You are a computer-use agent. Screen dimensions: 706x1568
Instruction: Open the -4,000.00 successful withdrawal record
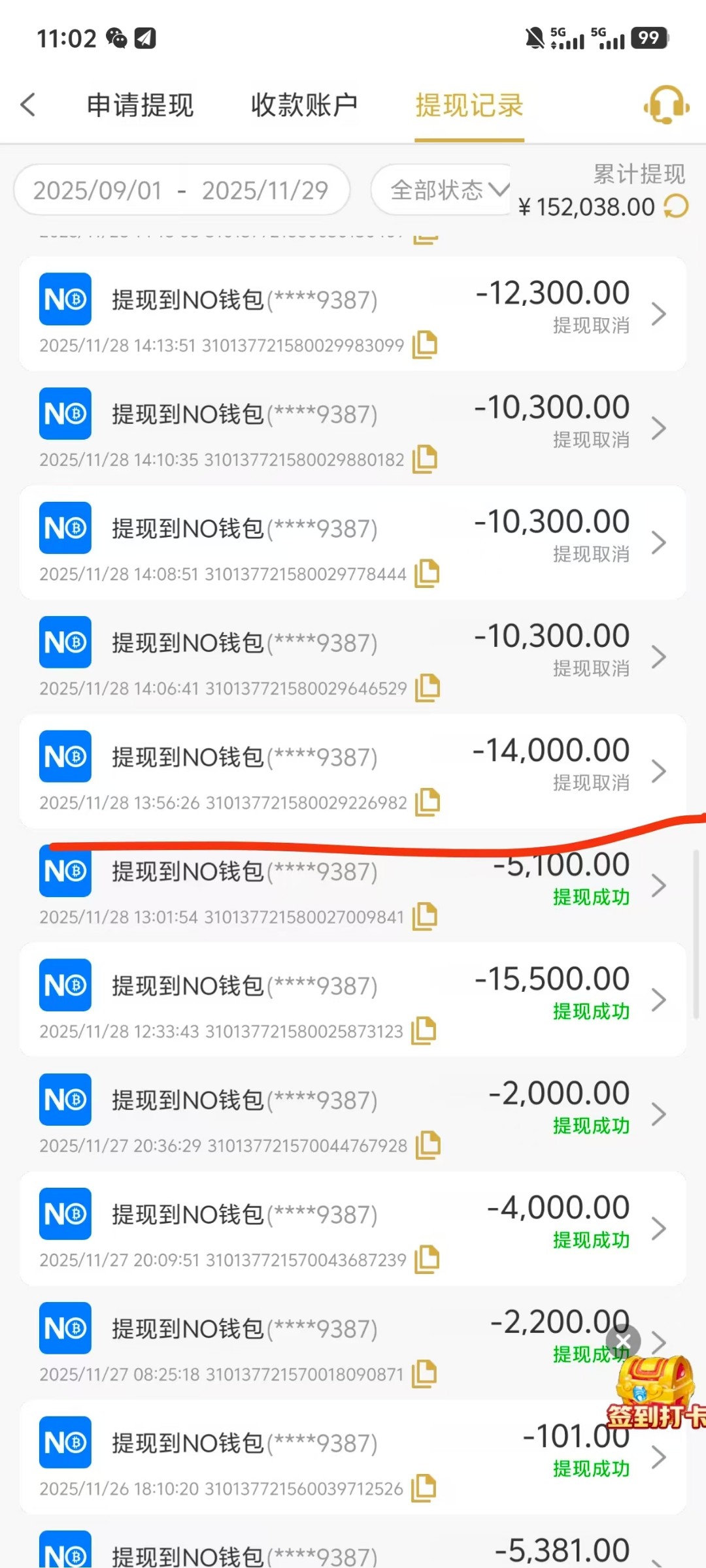click(353, 1228)
